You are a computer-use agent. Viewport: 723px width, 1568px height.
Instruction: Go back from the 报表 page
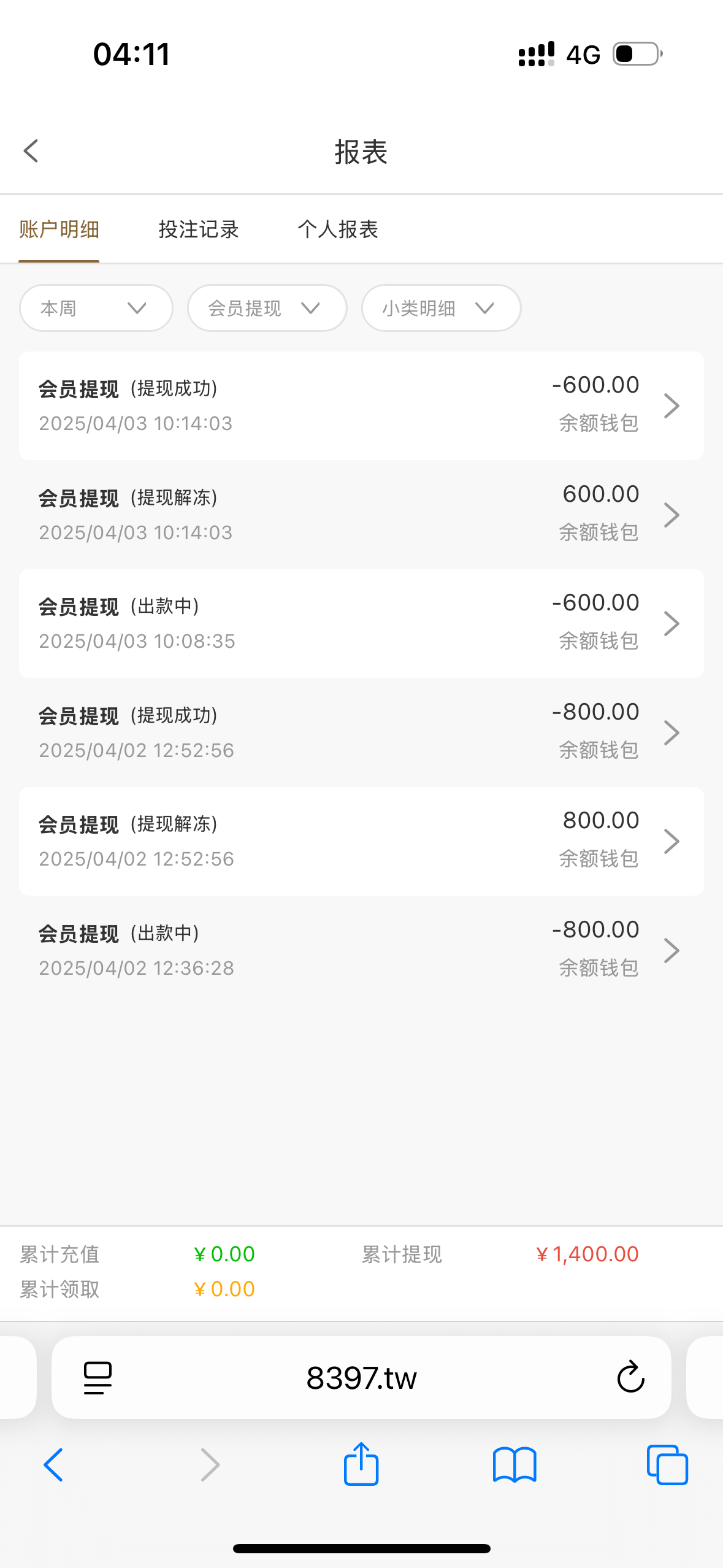pos(31,151)
